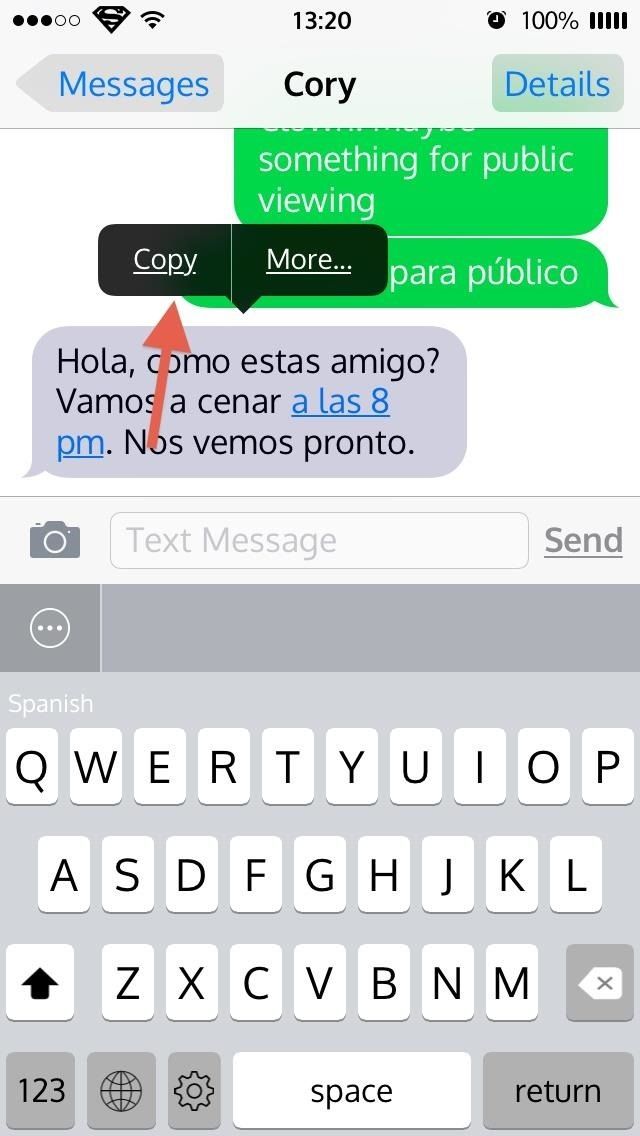Hit the return key on the keyboard

pos(557,1090)
